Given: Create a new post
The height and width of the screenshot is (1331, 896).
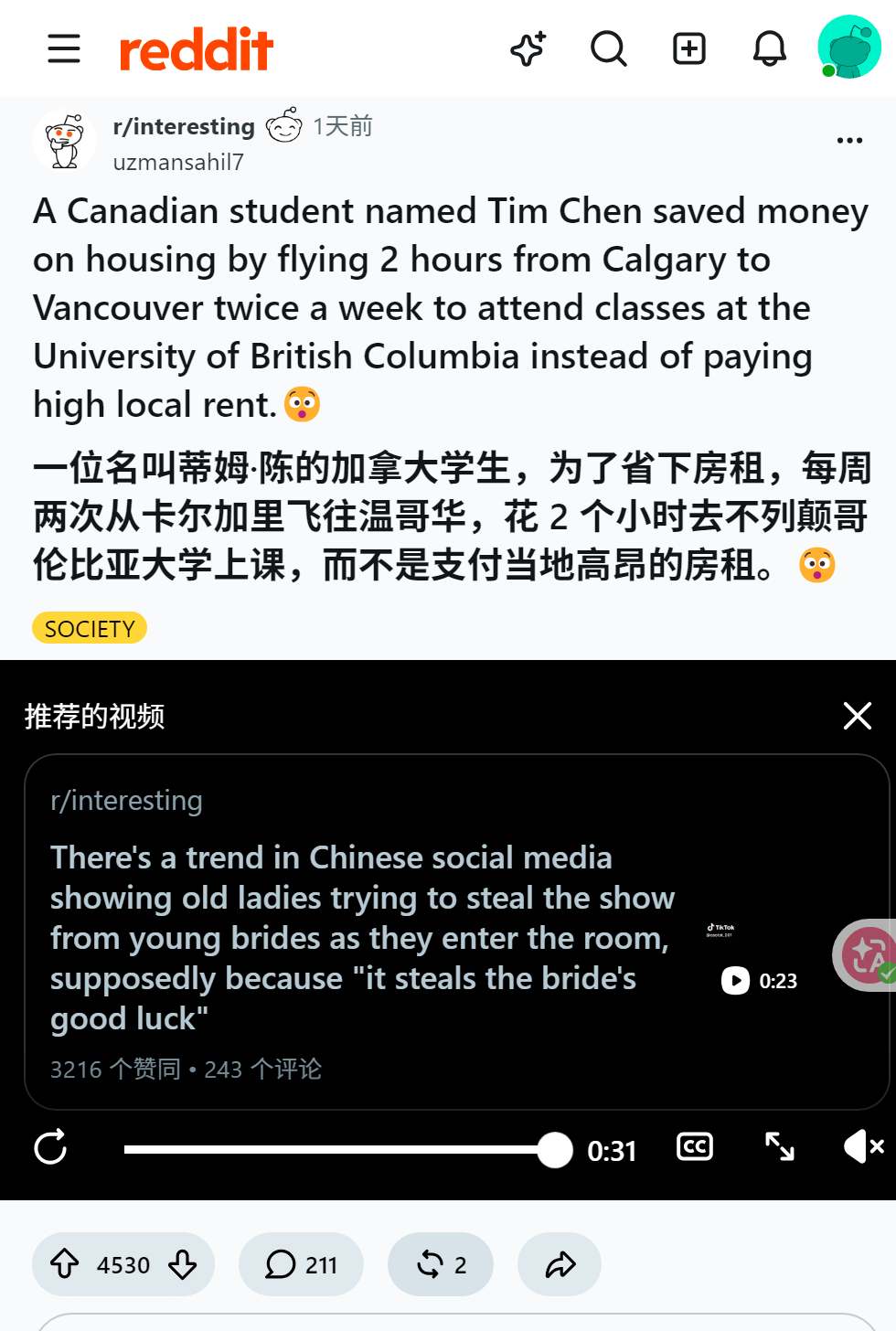Looking at the screenshot, I should (x=689, y=48).
